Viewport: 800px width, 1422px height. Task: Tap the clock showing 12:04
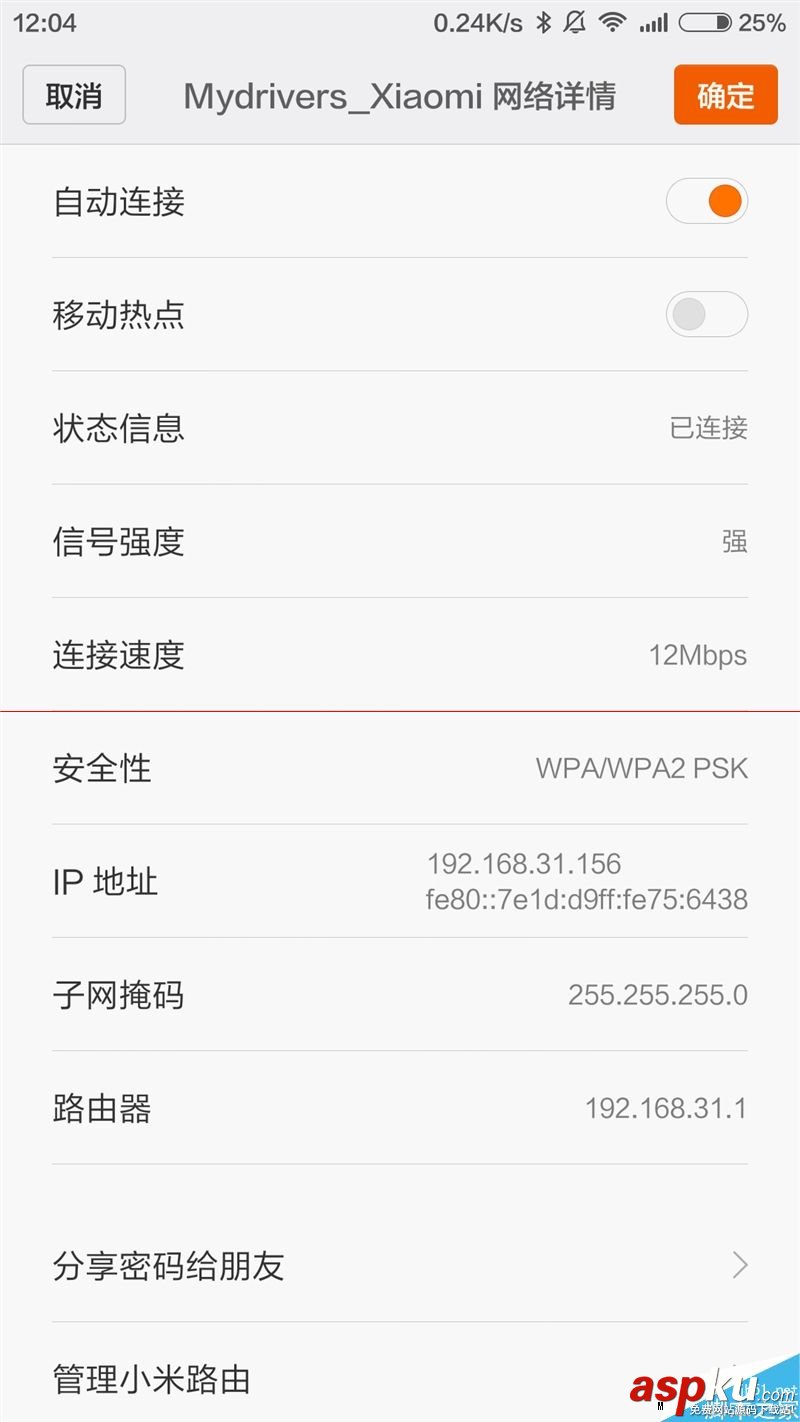pyautogui.click(x=45, y=22)
